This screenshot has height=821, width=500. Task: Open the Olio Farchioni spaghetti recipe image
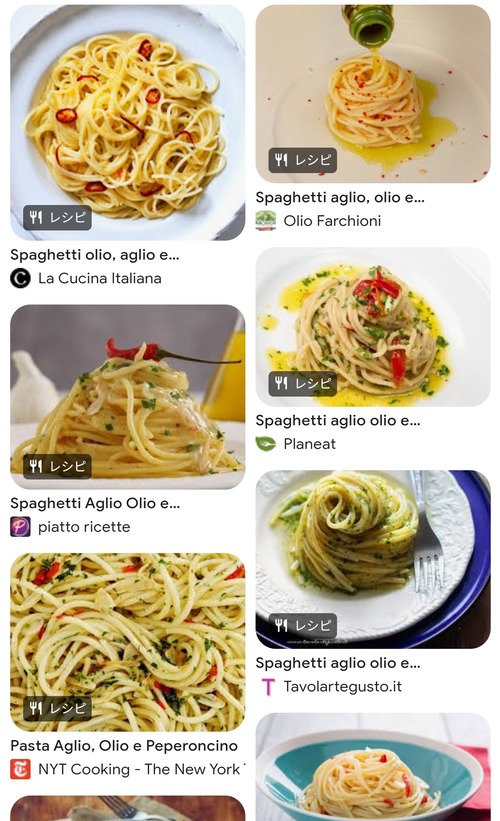(x=373, y=94)
